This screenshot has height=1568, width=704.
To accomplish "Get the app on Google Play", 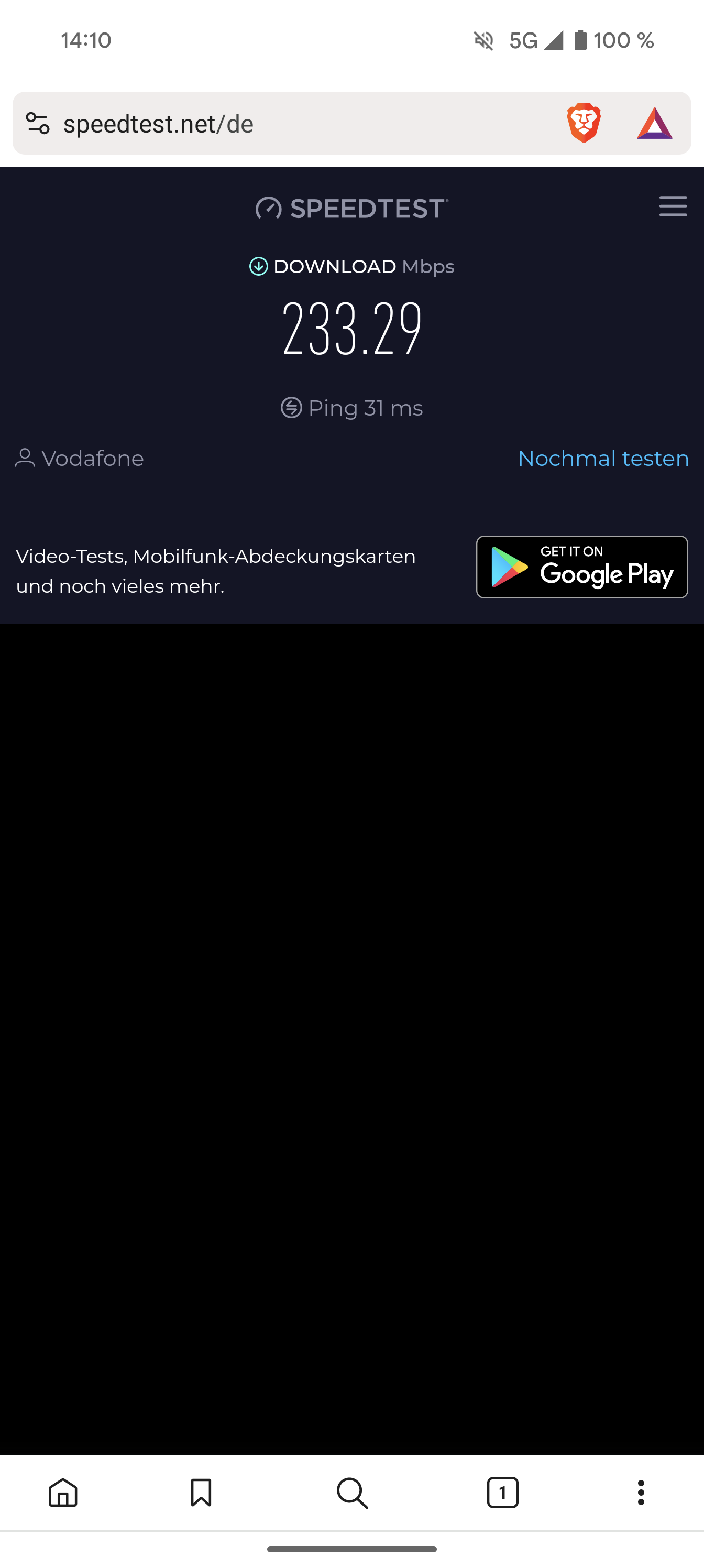I will pos(582,567).
